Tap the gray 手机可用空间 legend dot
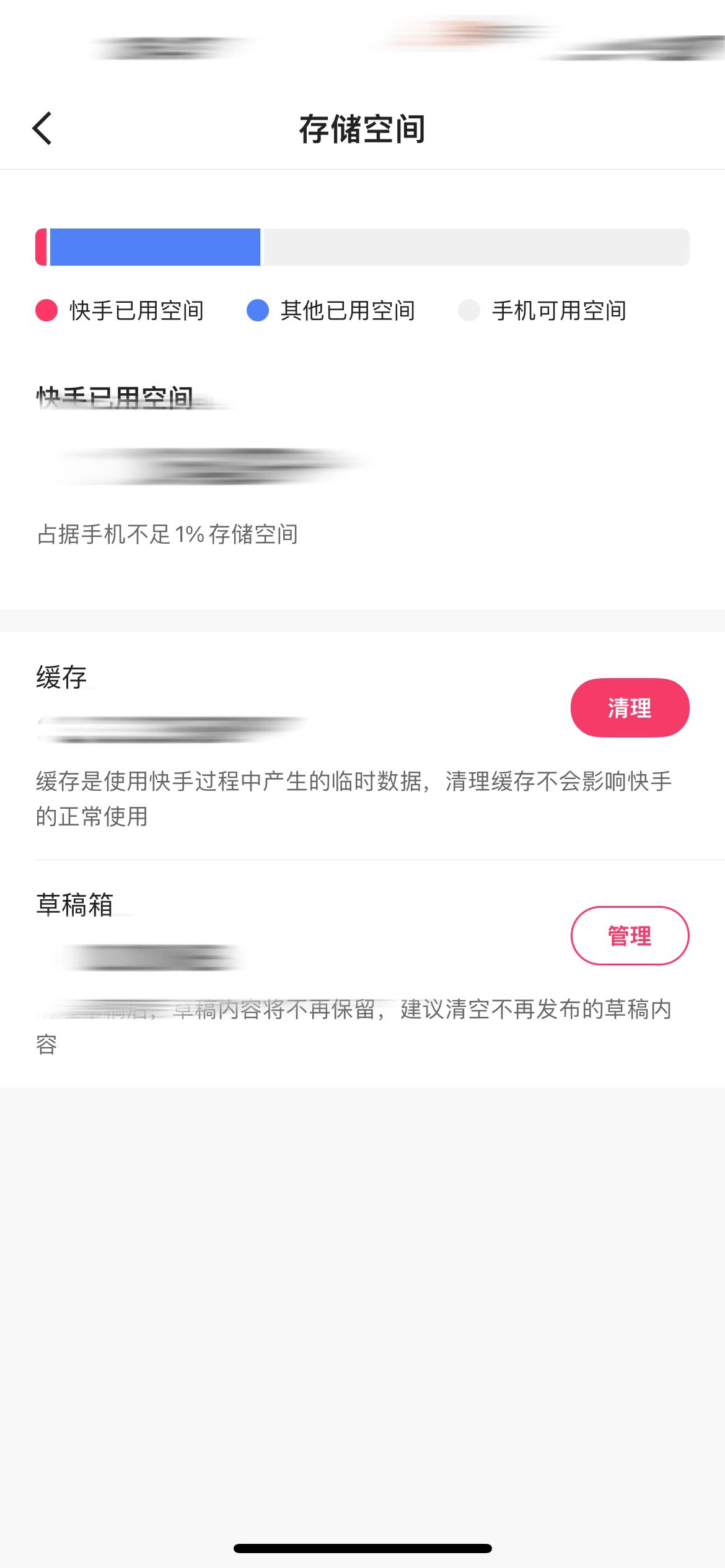 [x=469, y=311]
